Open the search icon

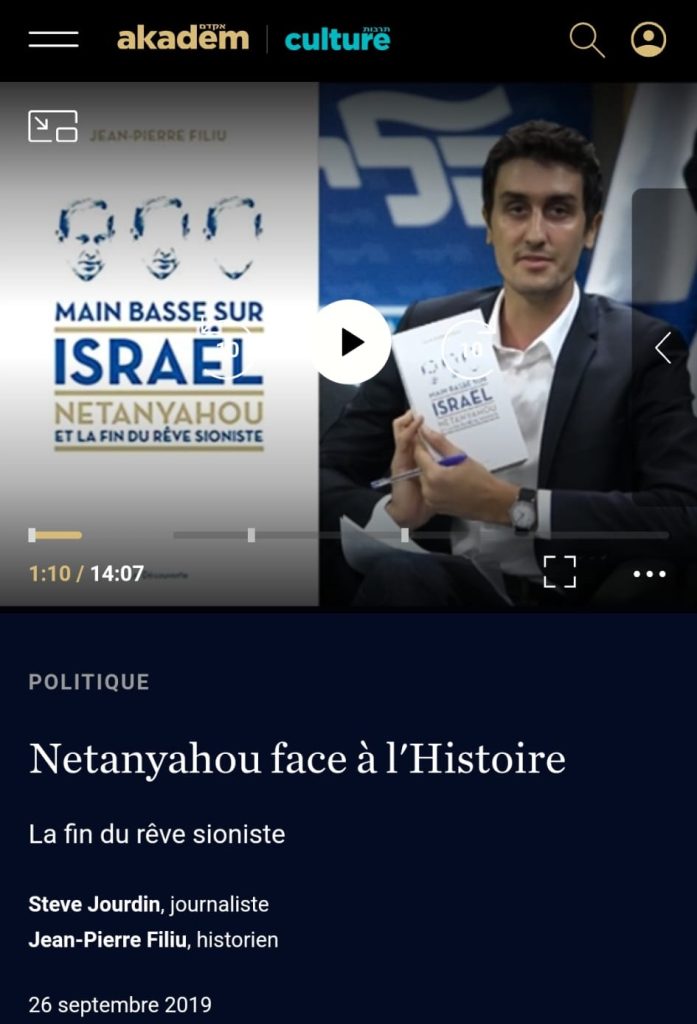587,40
